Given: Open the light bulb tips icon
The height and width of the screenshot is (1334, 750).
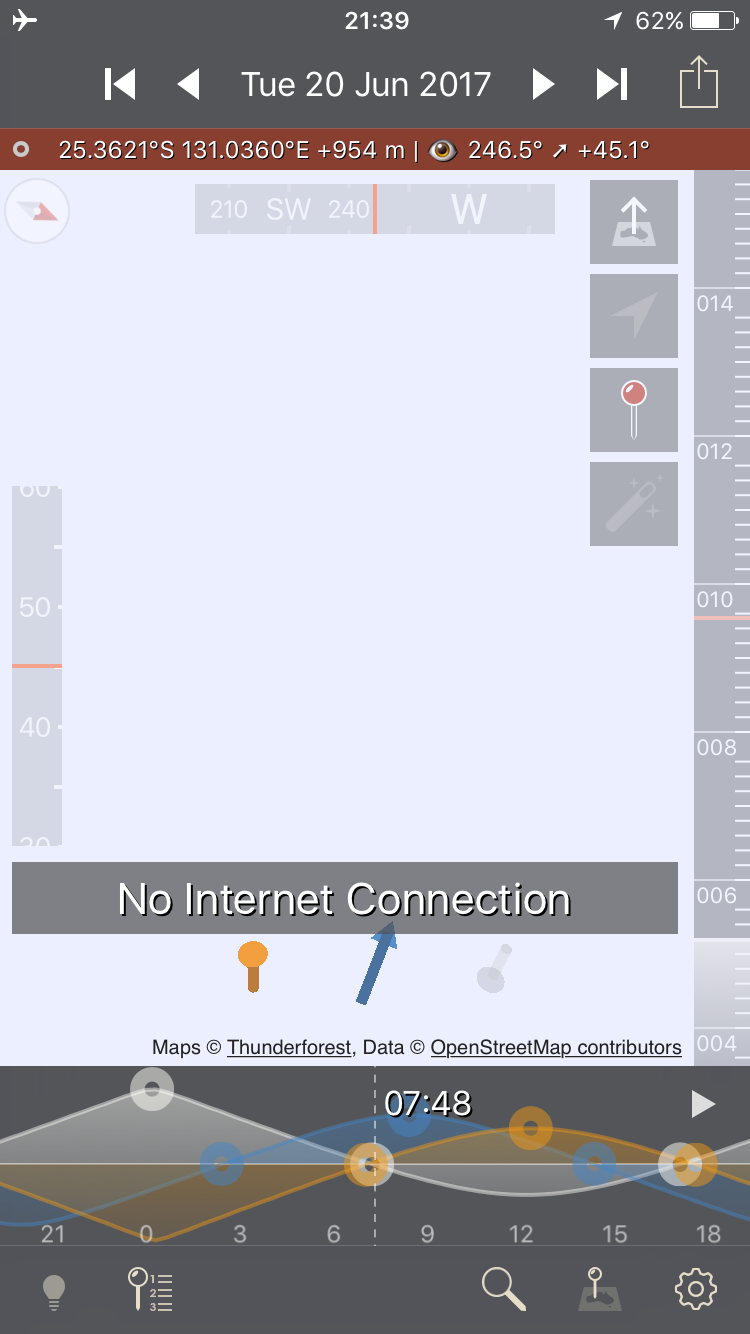Looking at the screenshot, I should pyautogui.click(x=54, y=1291).
